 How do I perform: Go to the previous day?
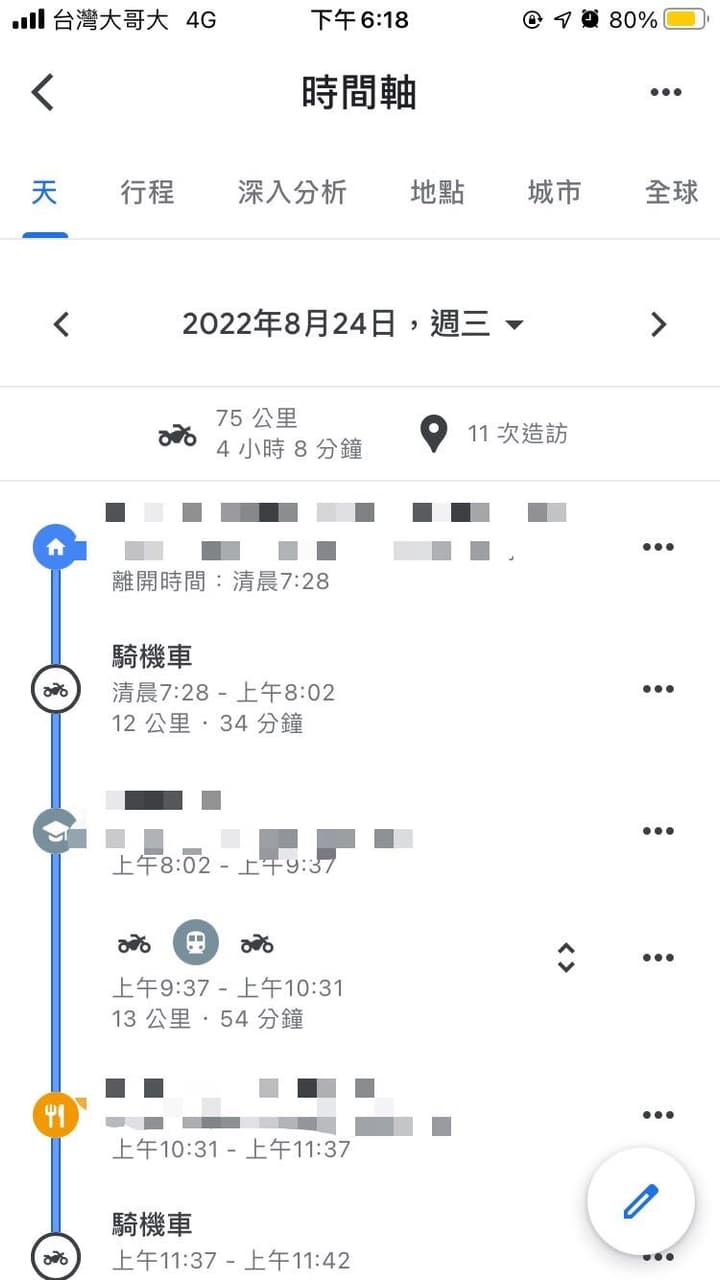coord(61,324)
